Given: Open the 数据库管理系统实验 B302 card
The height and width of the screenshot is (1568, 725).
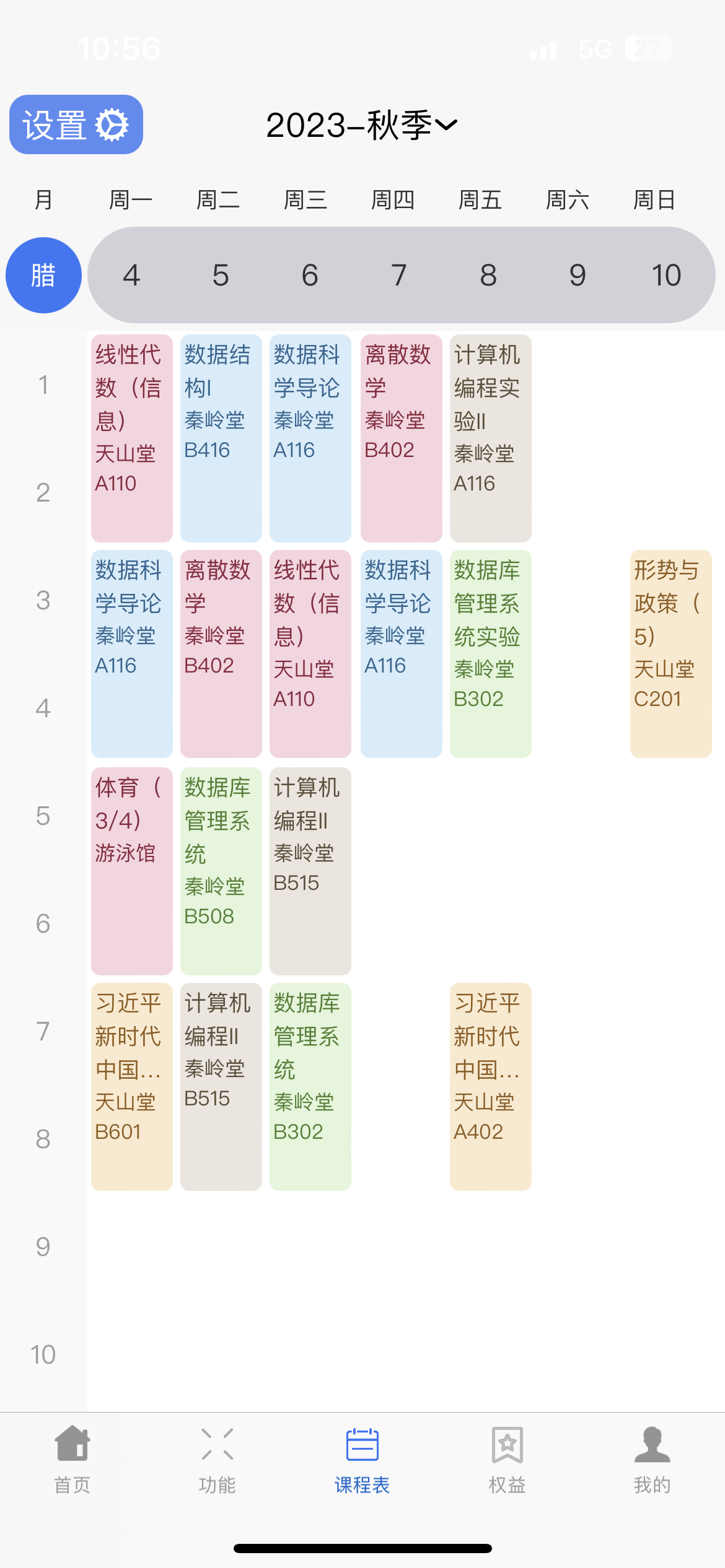Looking at the screenshot, I should (490, 653).
